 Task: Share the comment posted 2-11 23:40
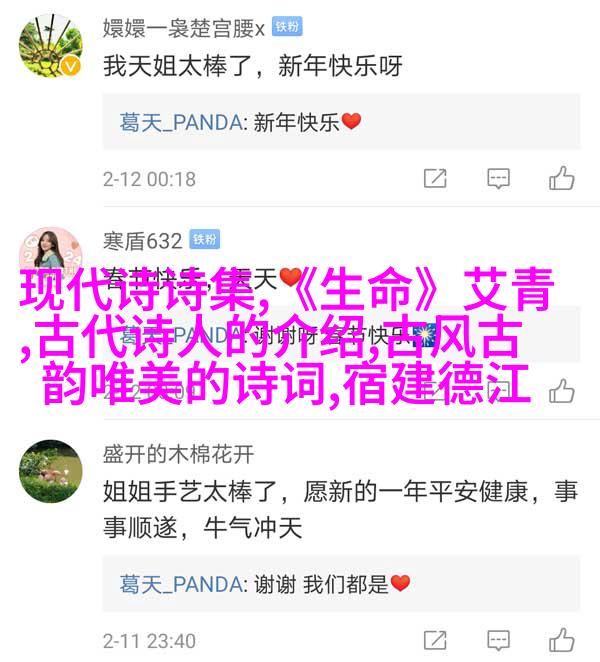[x=435, y=640]
